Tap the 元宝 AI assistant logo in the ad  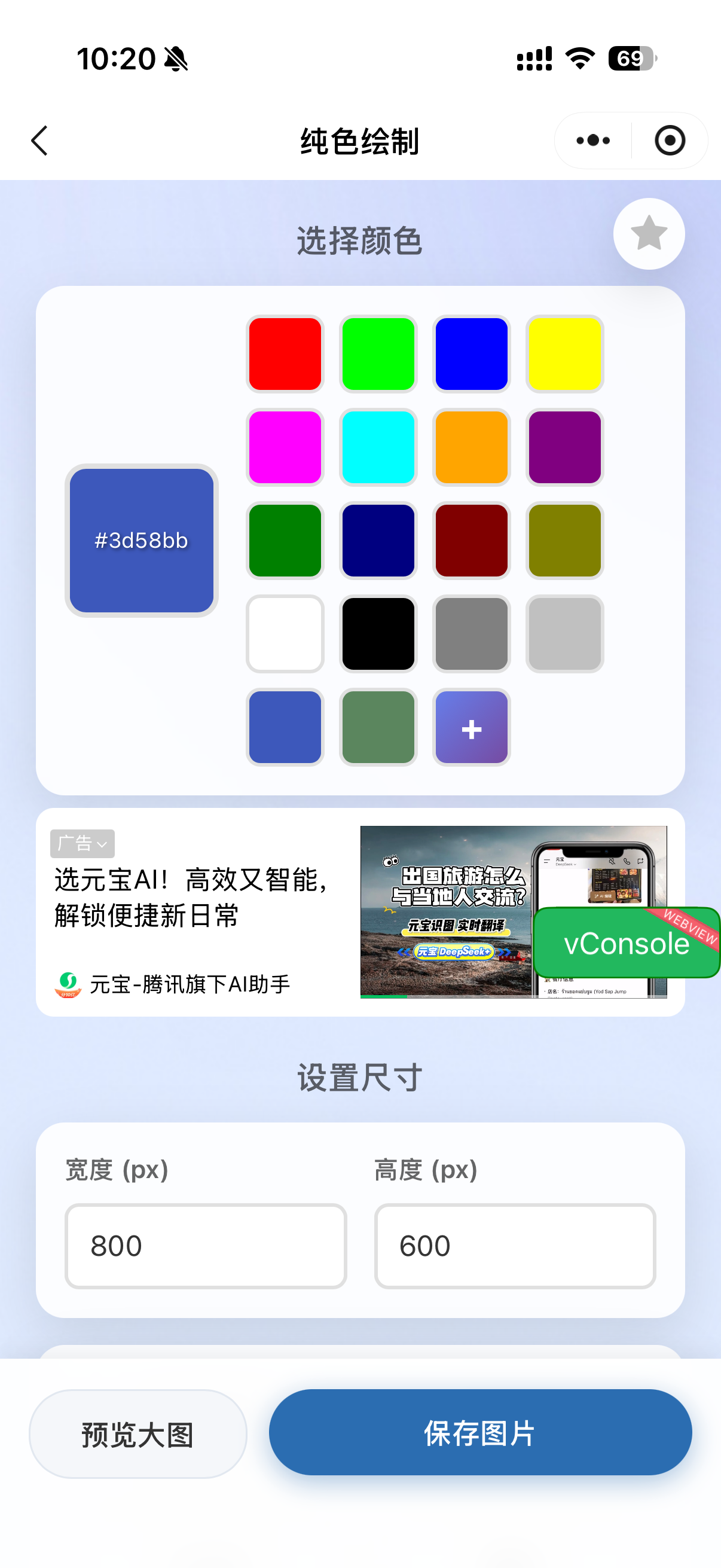[67, 984]
